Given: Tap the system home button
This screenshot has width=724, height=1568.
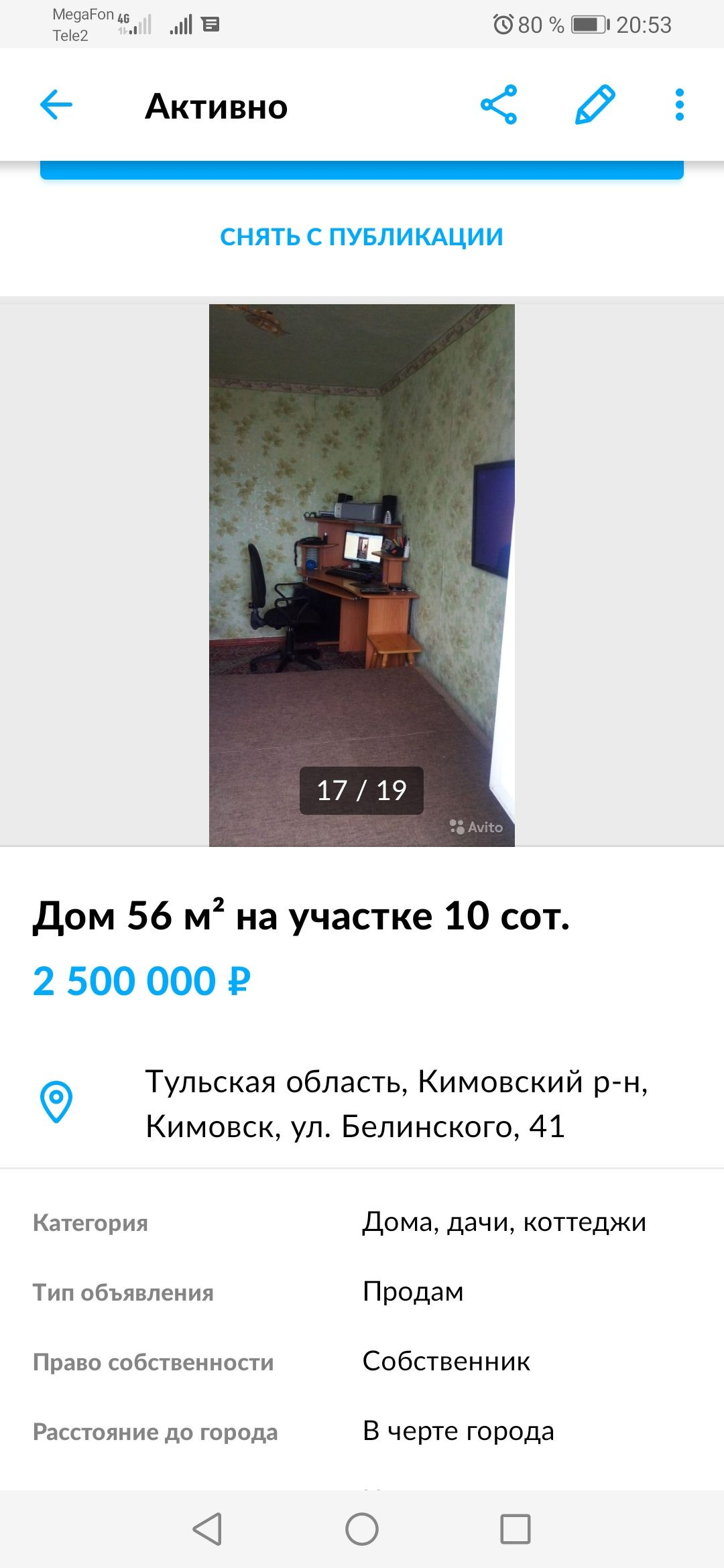Looking at the screenshot, I should 361,1529.
